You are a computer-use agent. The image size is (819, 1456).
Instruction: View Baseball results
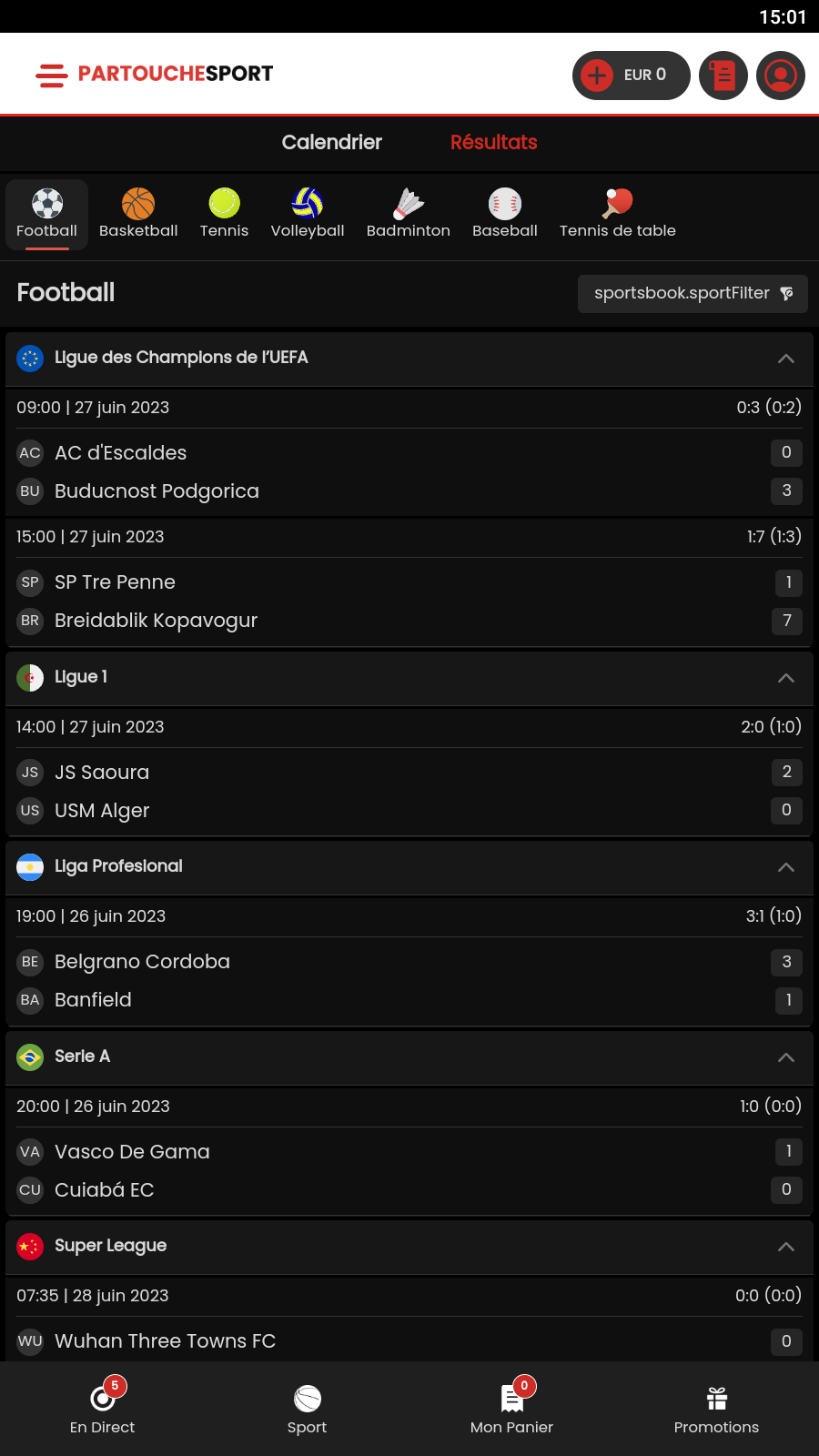click(x=505, y=215)
